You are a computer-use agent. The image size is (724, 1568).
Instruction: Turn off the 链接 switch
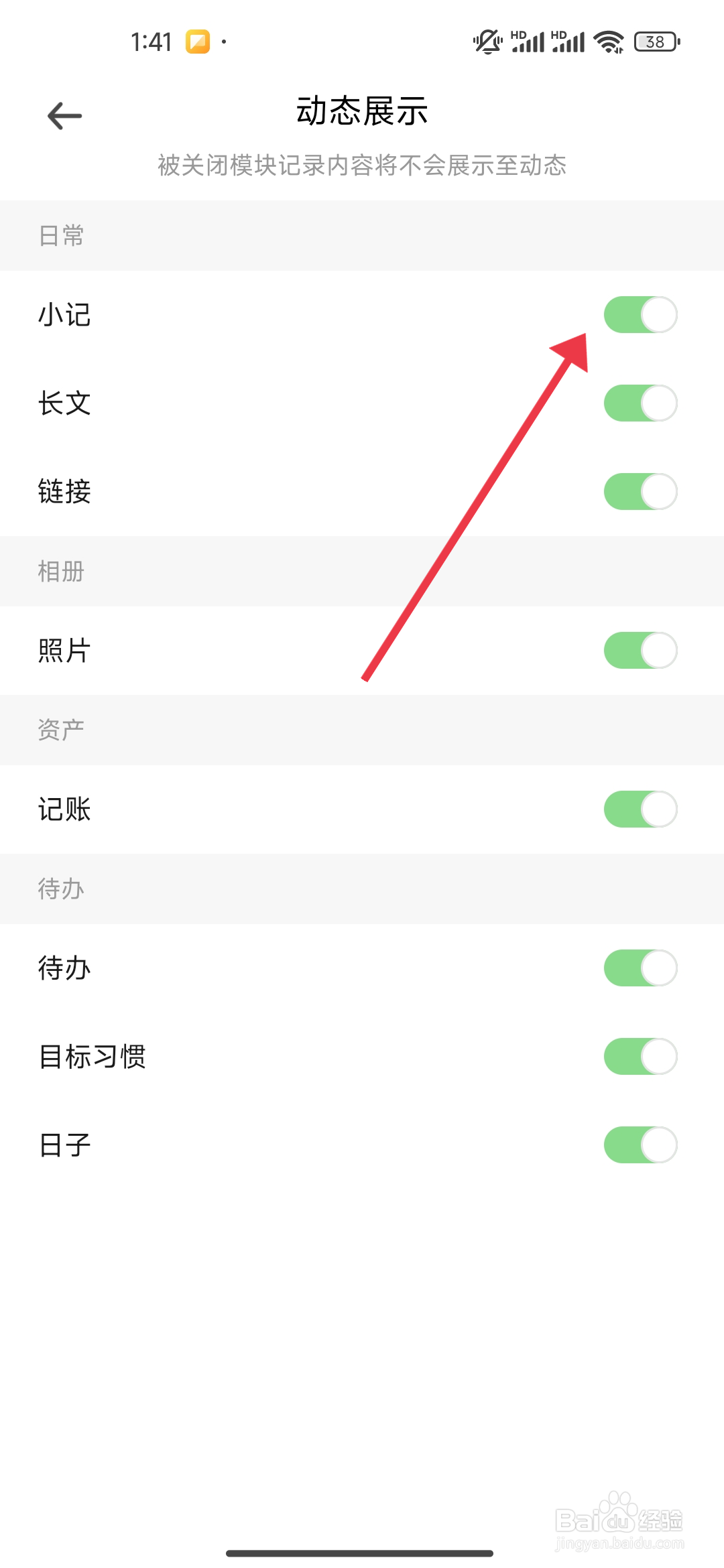tap(640, 491)
